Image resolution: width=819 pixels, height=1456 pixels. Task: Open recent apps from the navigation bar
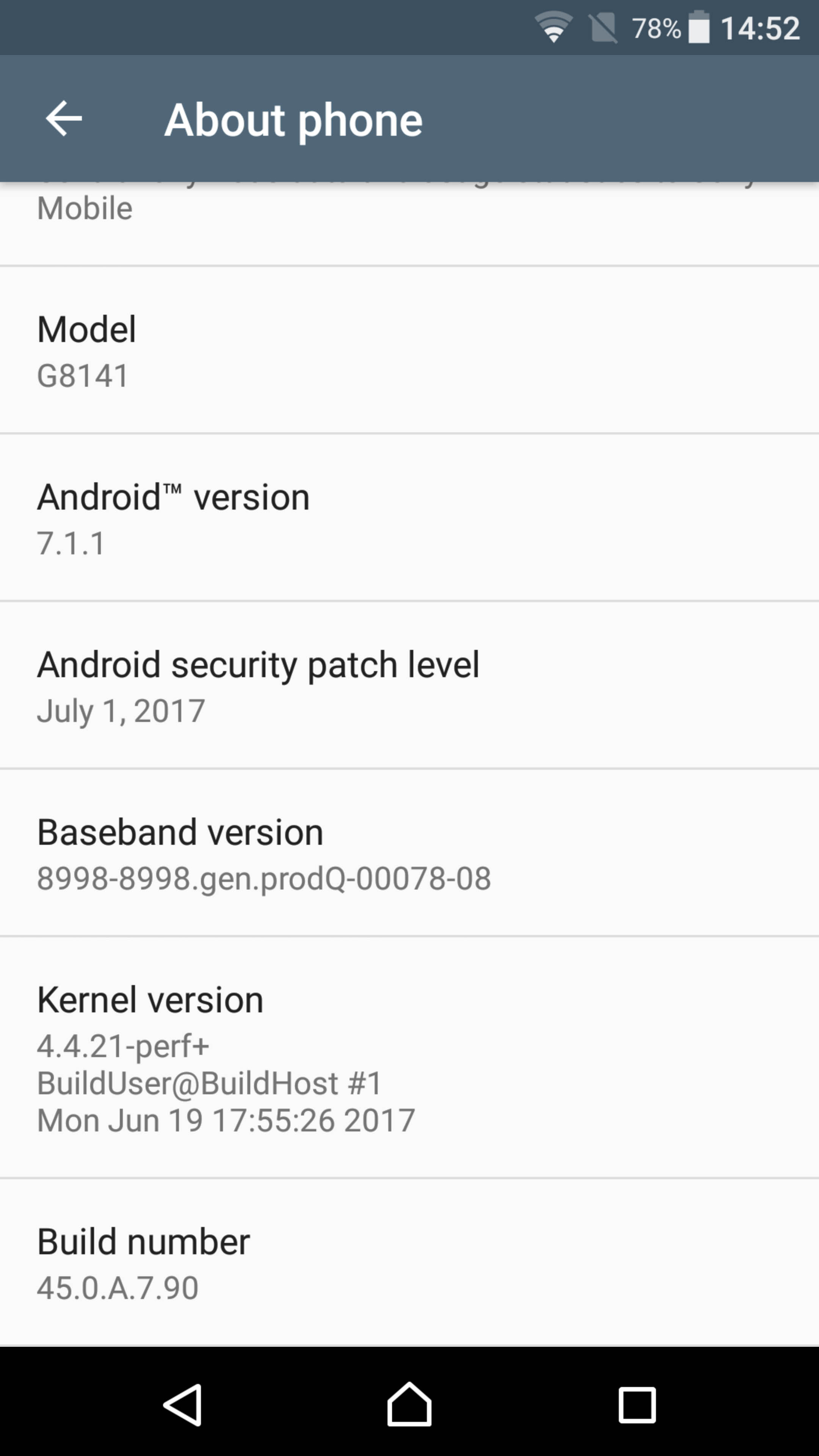pos(637,1404)
